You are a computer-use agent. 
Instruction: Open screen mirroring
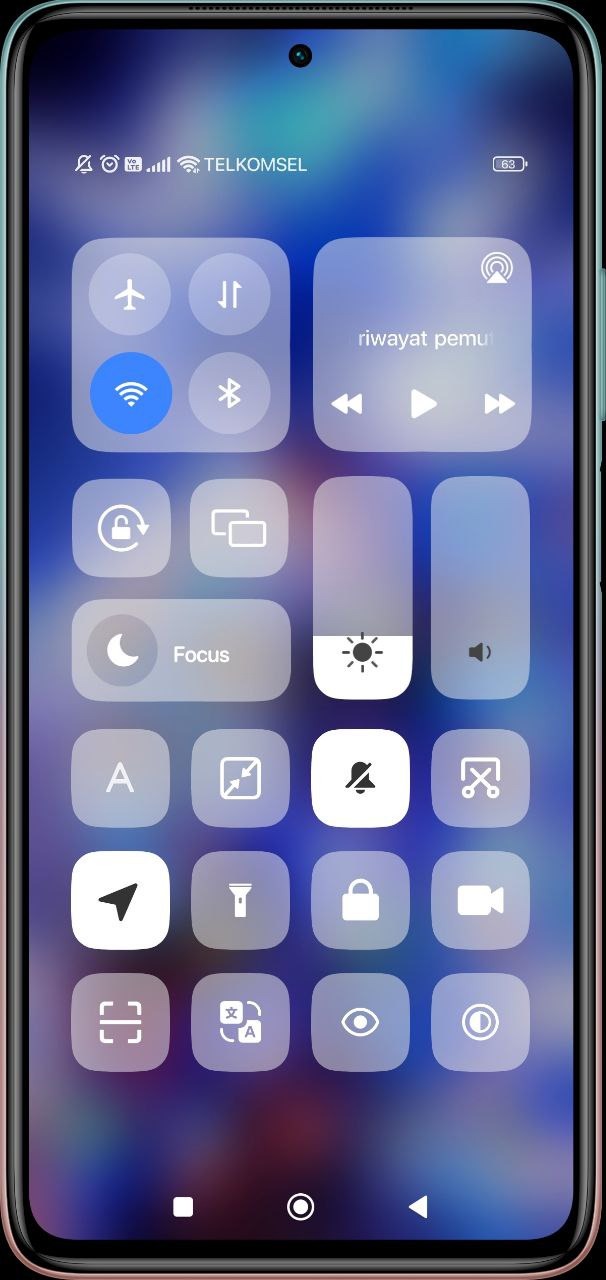[x=239, y=528]
